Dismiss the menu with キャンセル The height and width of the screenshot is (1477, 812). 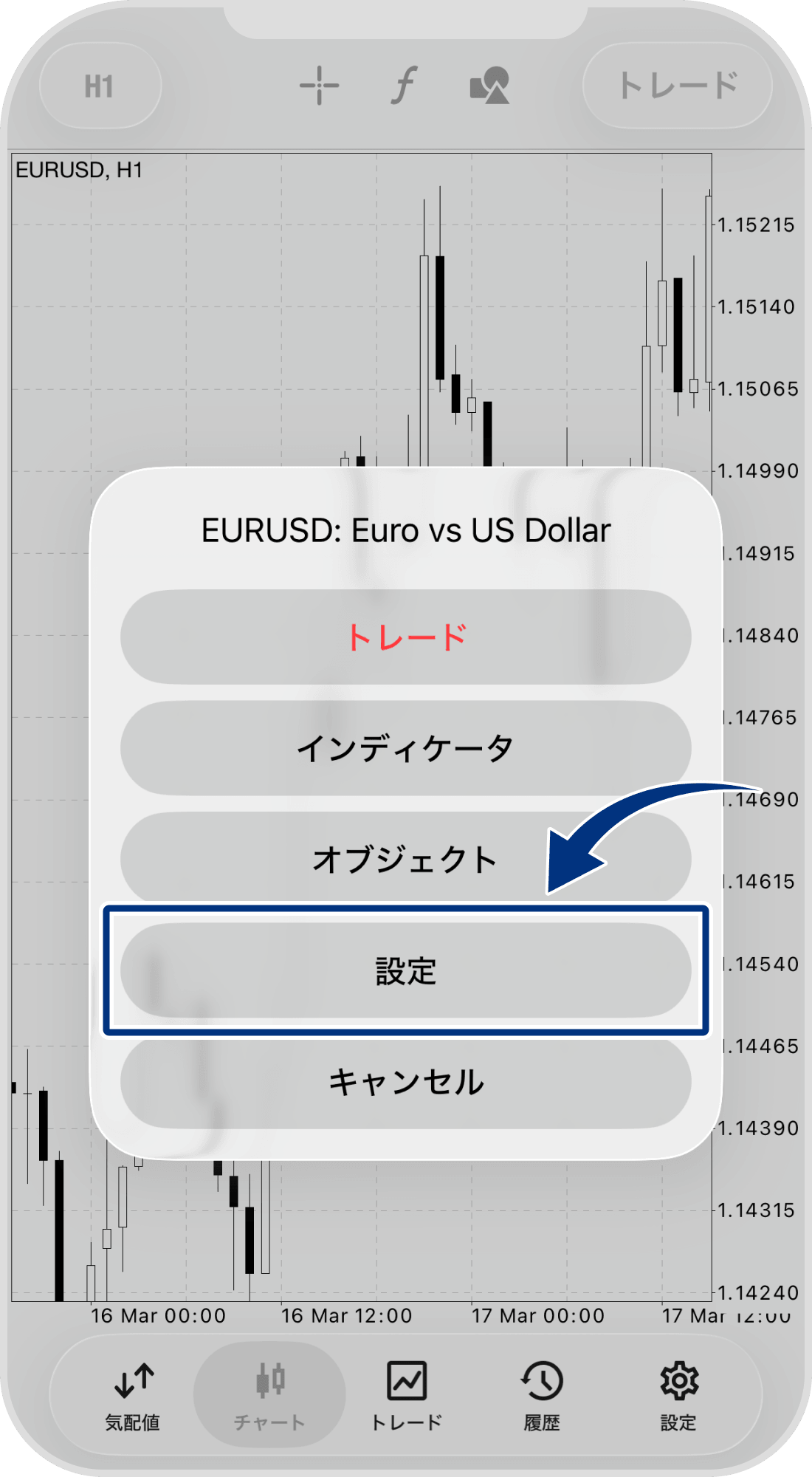click(x=405, y=1082)
